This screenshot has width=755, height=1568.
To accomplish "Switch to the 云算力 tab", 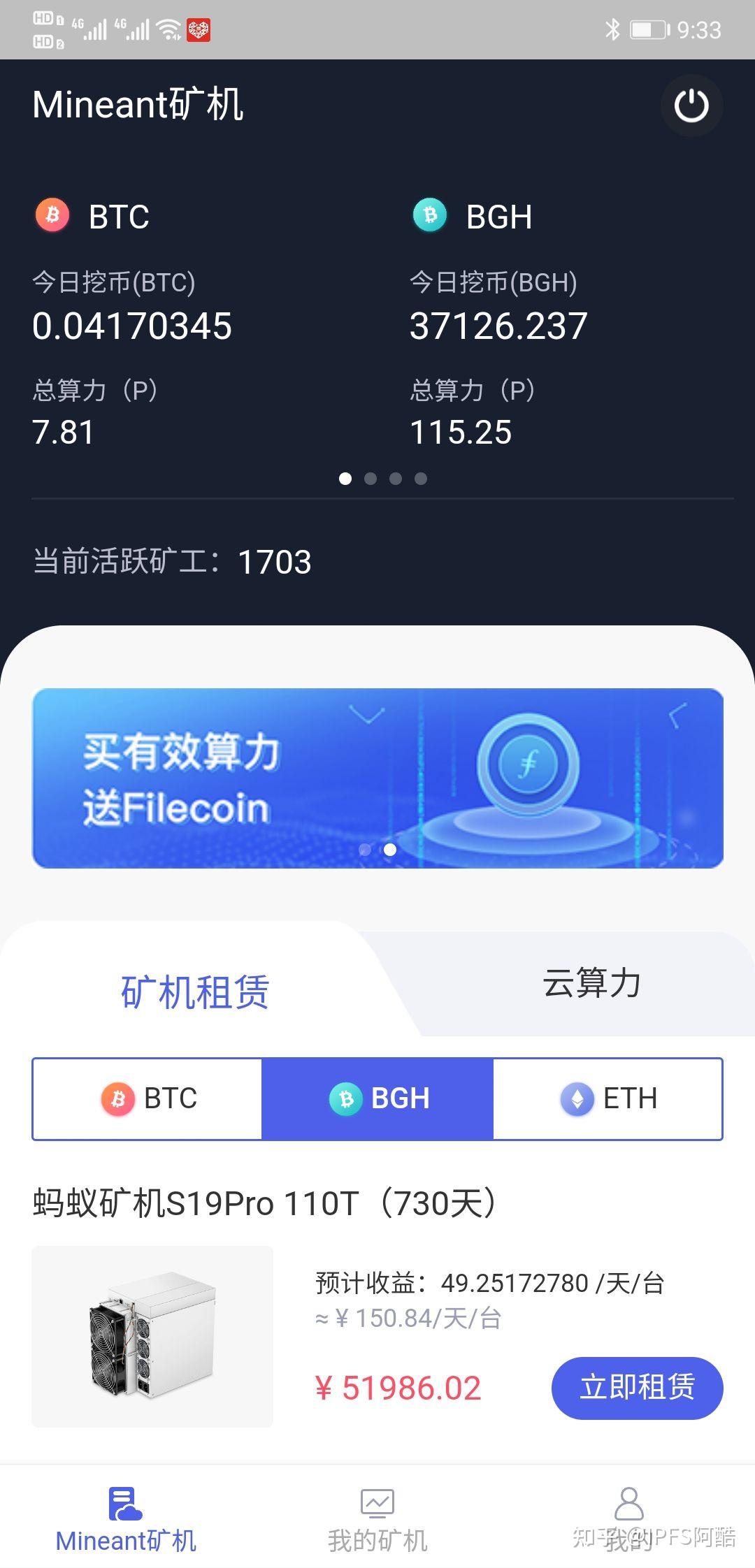I will (x=592, y=982).
